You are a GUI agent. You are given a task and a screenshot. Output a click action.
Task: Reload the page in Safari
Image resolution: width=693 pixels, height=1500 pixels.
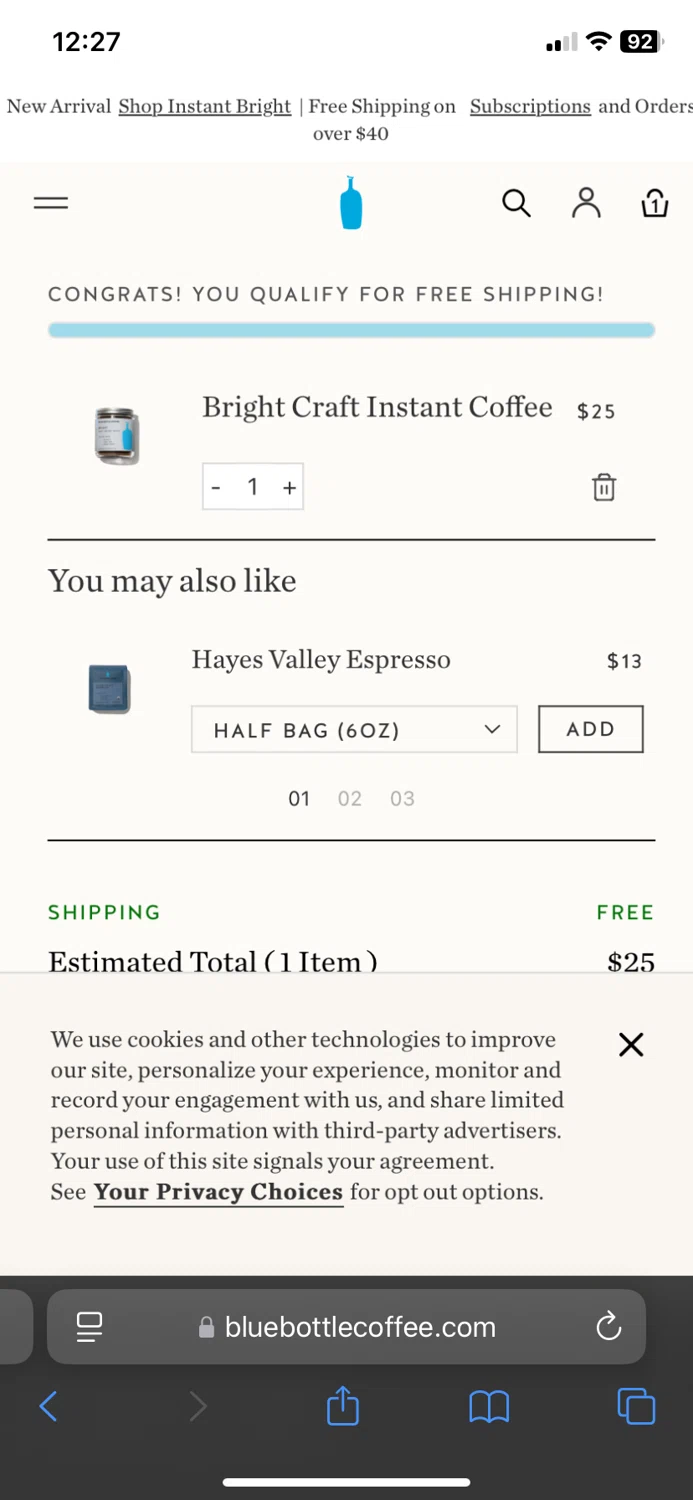click(x=608, y=1327)
